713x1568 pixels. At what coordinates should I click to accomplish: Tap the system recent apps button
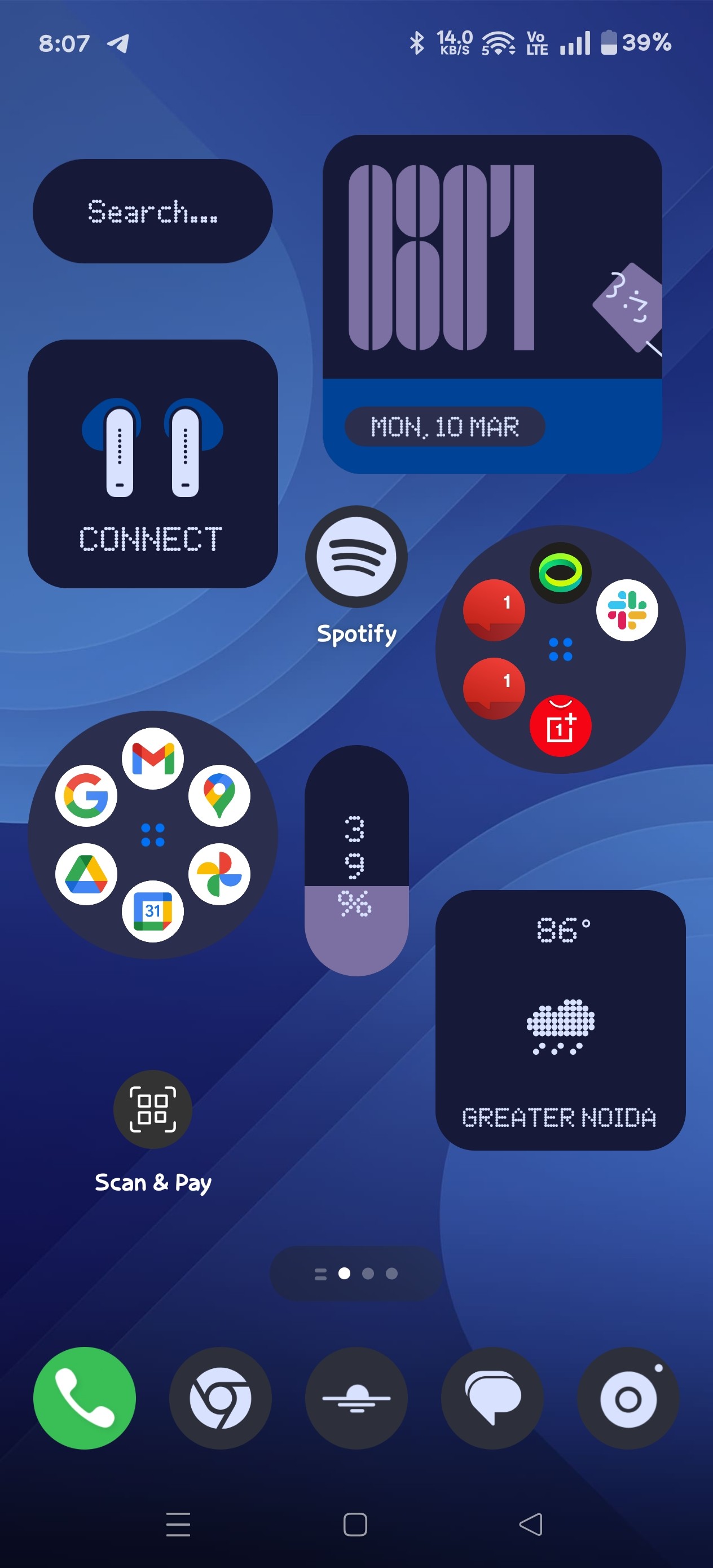[178, 1524]
